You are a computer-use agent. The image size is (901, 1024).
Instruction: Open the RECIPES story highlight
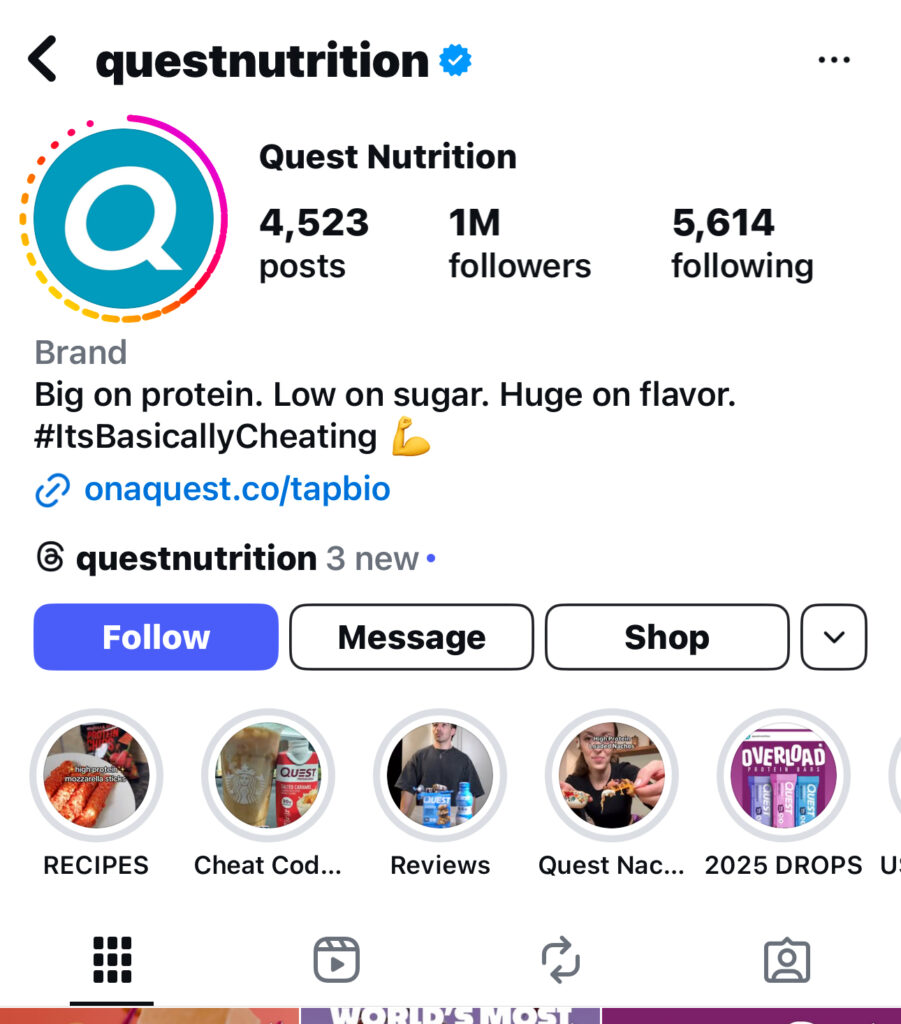coord(96,776)
